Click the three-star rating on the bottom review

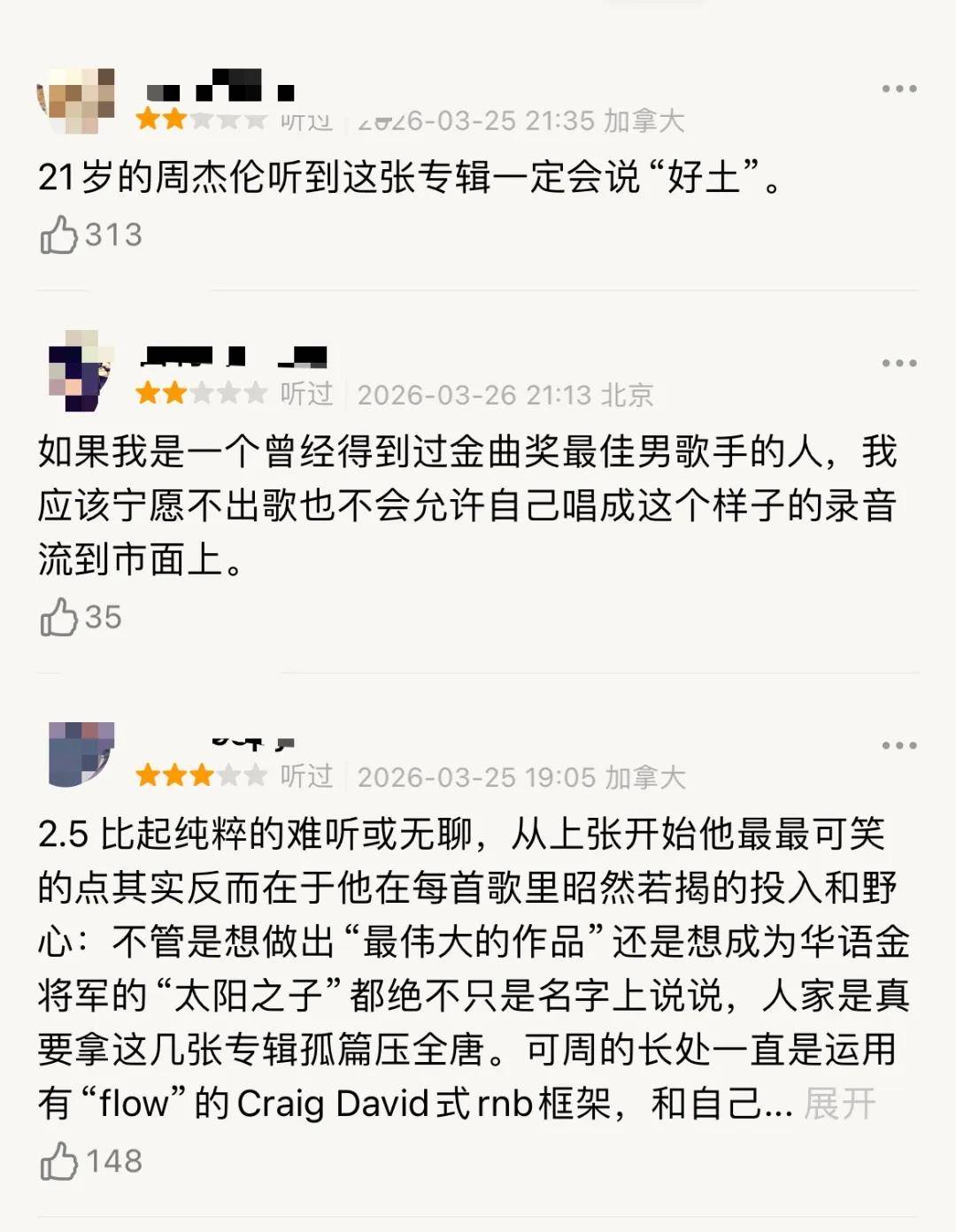pyautogui.click(x=199, y=775)
